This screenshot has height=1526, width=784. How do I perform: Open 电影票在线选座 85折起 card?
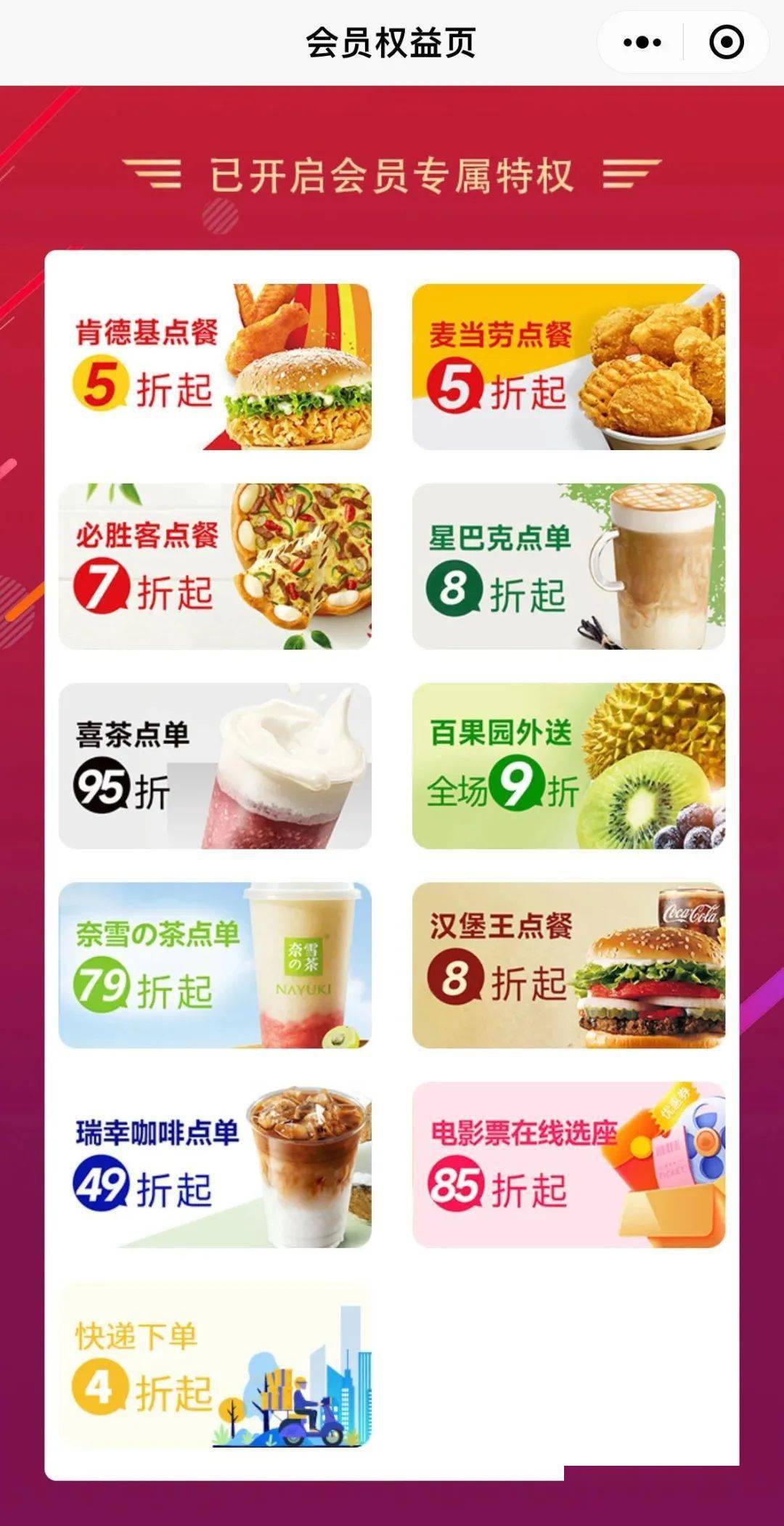click(568, 1165)
